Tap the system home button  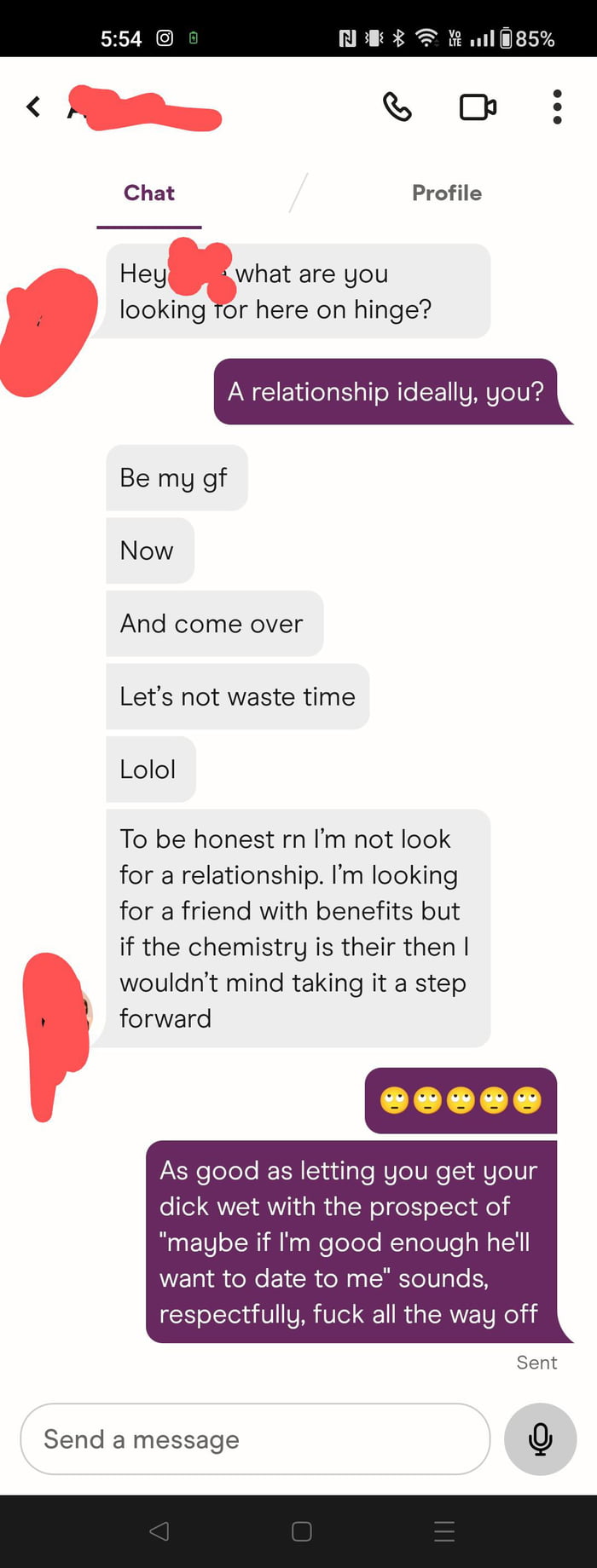click(301, 1531)
